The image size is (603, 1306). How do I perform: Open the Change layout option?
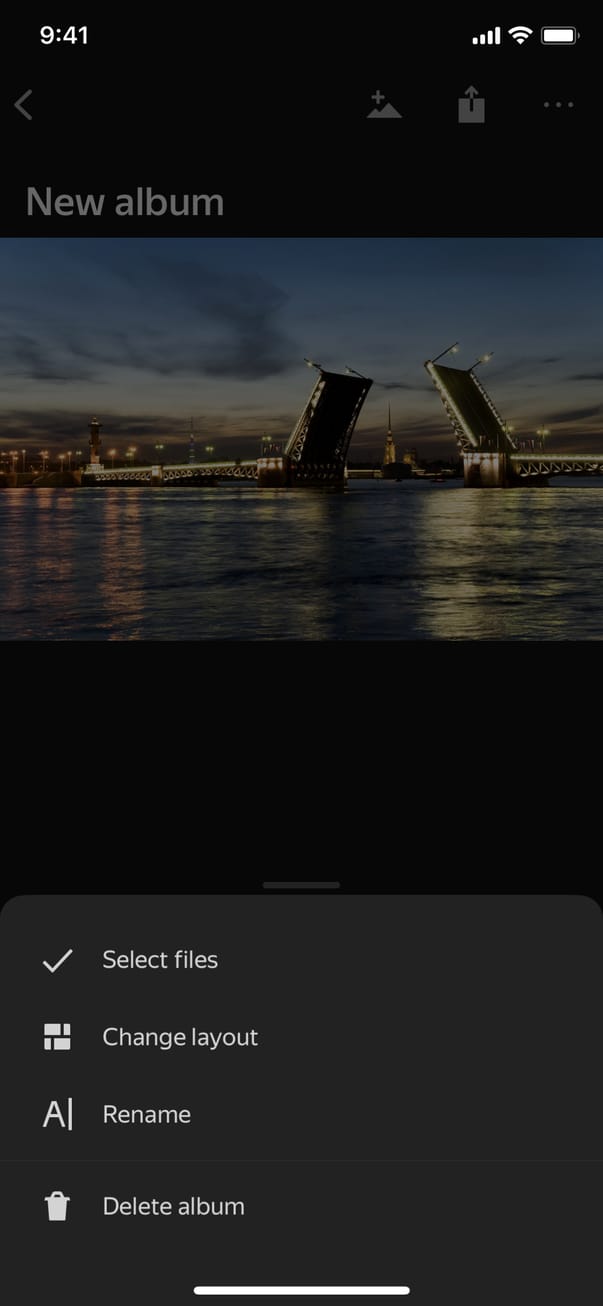coord(180,1037)
